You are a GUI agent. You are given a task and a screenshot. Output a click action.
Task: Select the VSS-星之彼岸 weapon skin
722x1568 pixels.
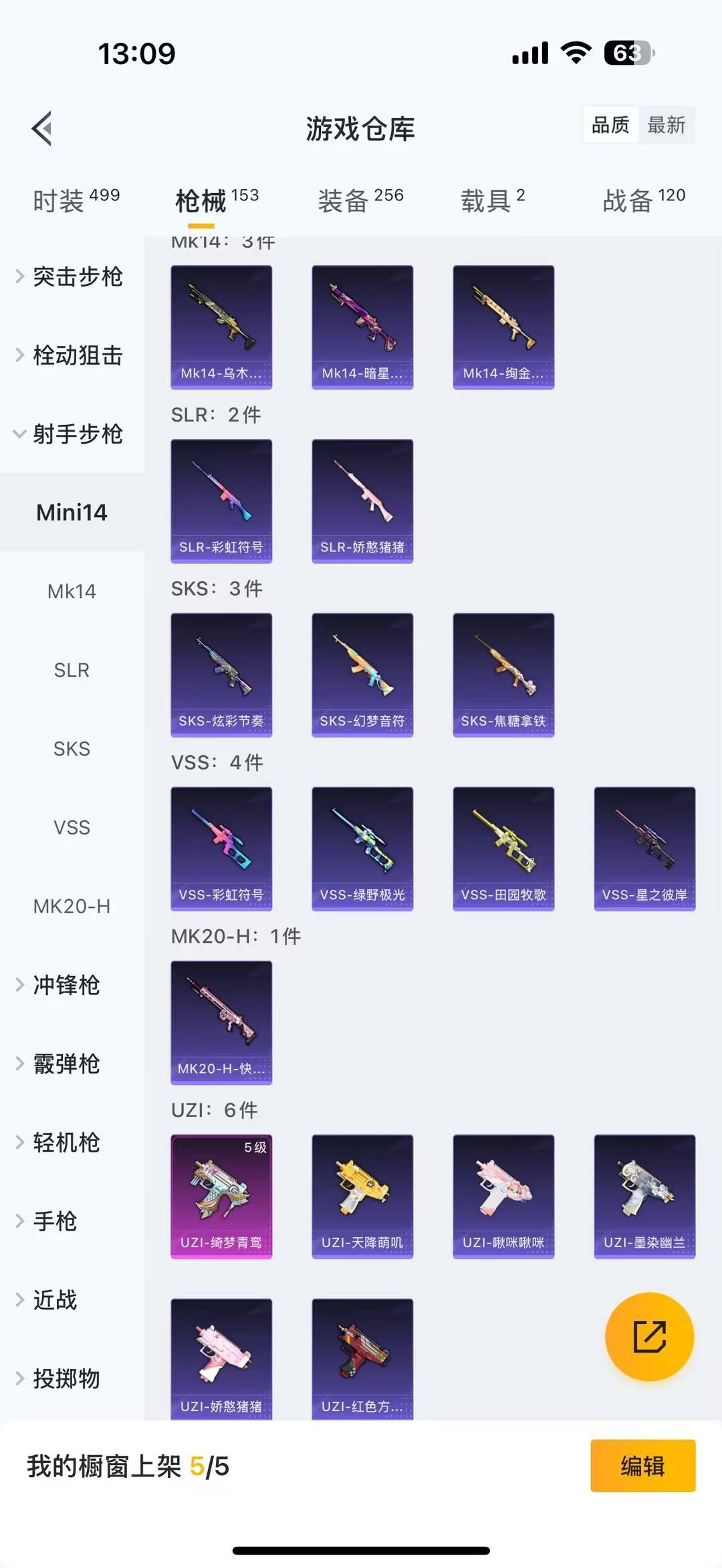pos(644,848)
